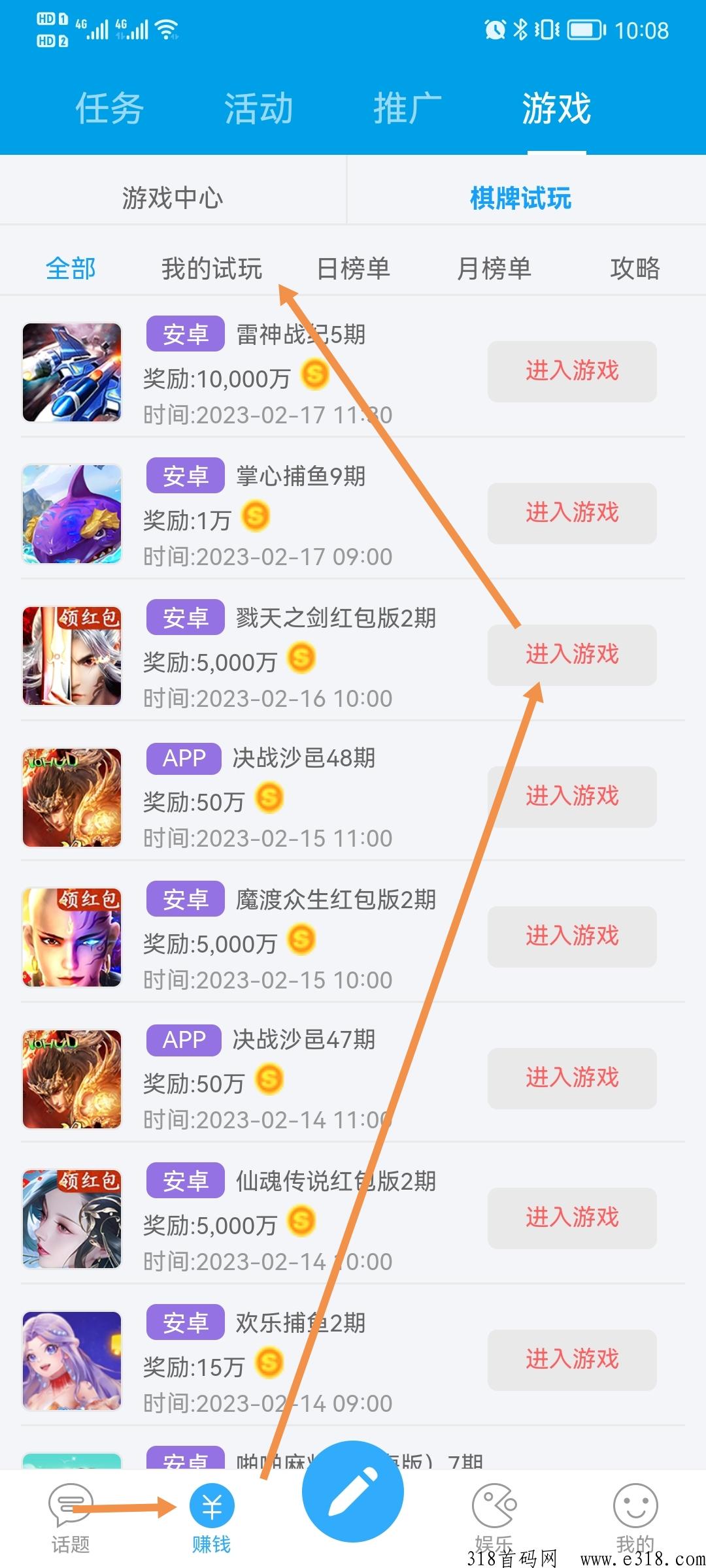Viewport: 706px width, 1568px height.
Task: Select the 我的试玩 filter
Action: pyautogui.click(x=213, y=268)
